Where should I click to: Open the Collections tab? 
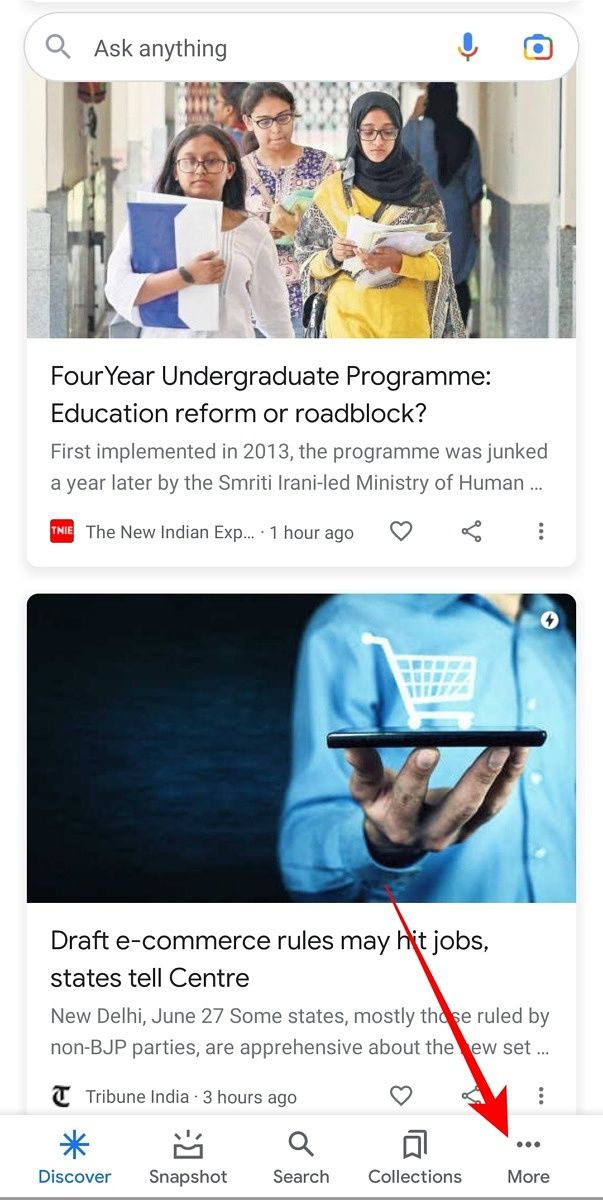click(x=415, y=1158)
